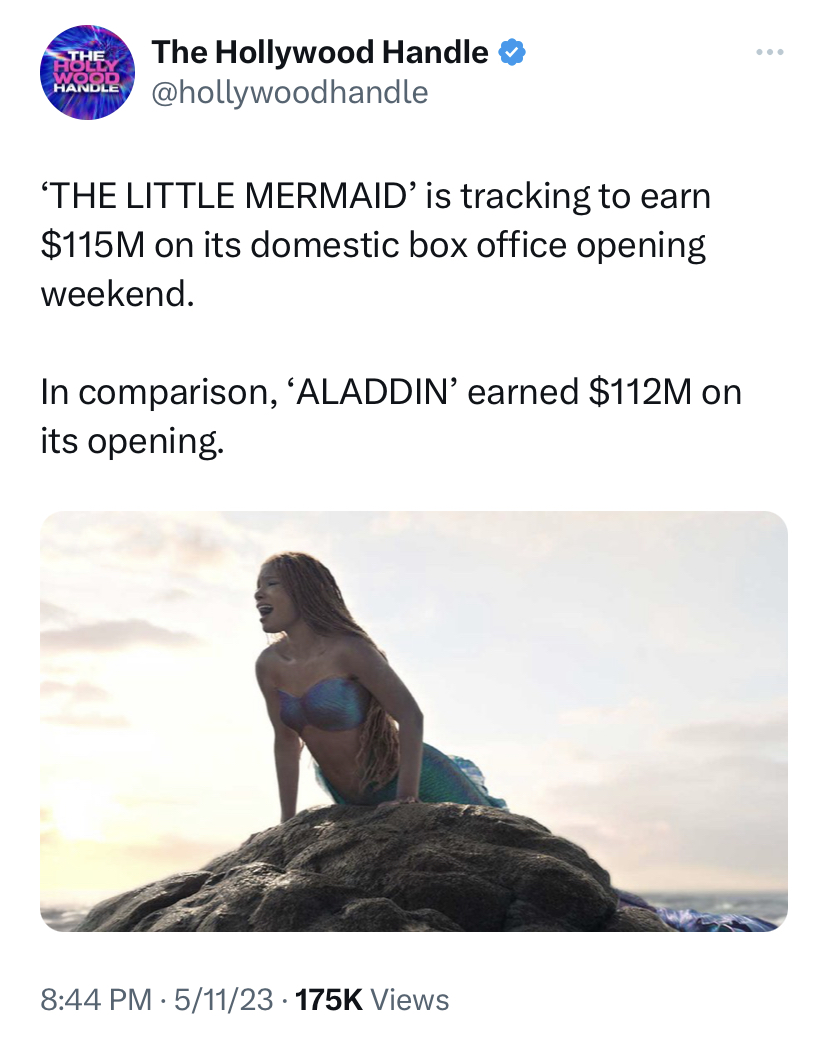View The Hollywood Handle account name
The width and height of the screenshot is (828, 1040).
(x=320, y=52)
